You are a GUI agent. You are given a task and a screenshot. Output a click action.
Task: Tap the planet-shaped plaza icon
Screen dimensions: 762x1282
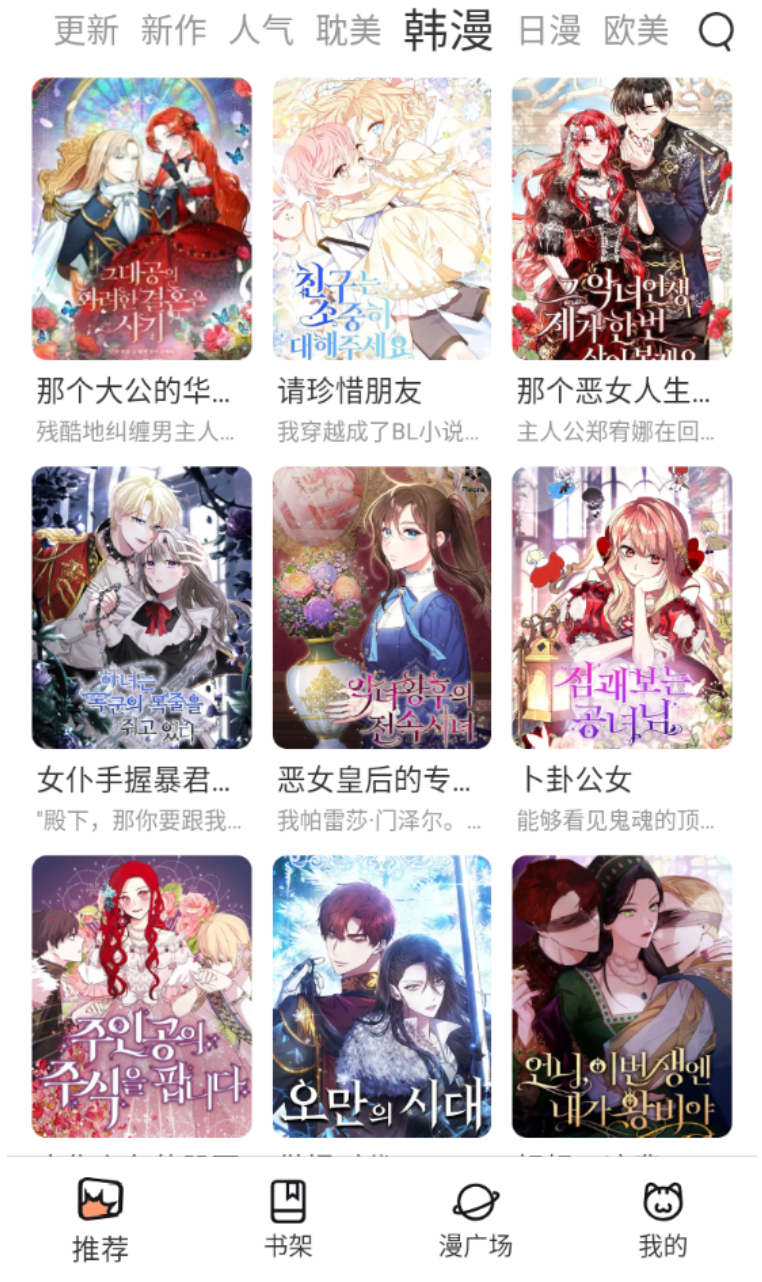pyautogui.click(x=475, y=1202)
